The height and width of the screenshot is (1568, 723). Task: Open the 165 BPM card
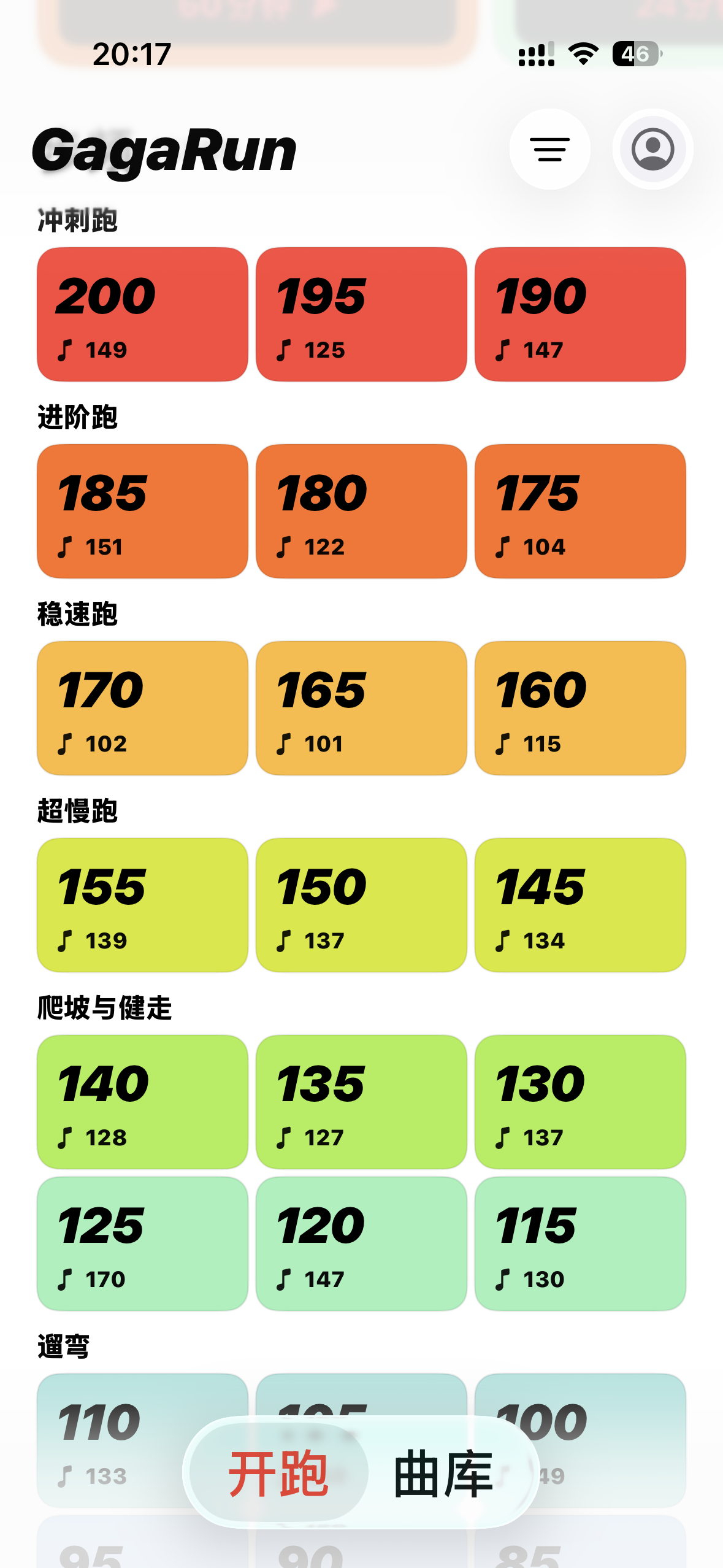[x=361, y=708]
